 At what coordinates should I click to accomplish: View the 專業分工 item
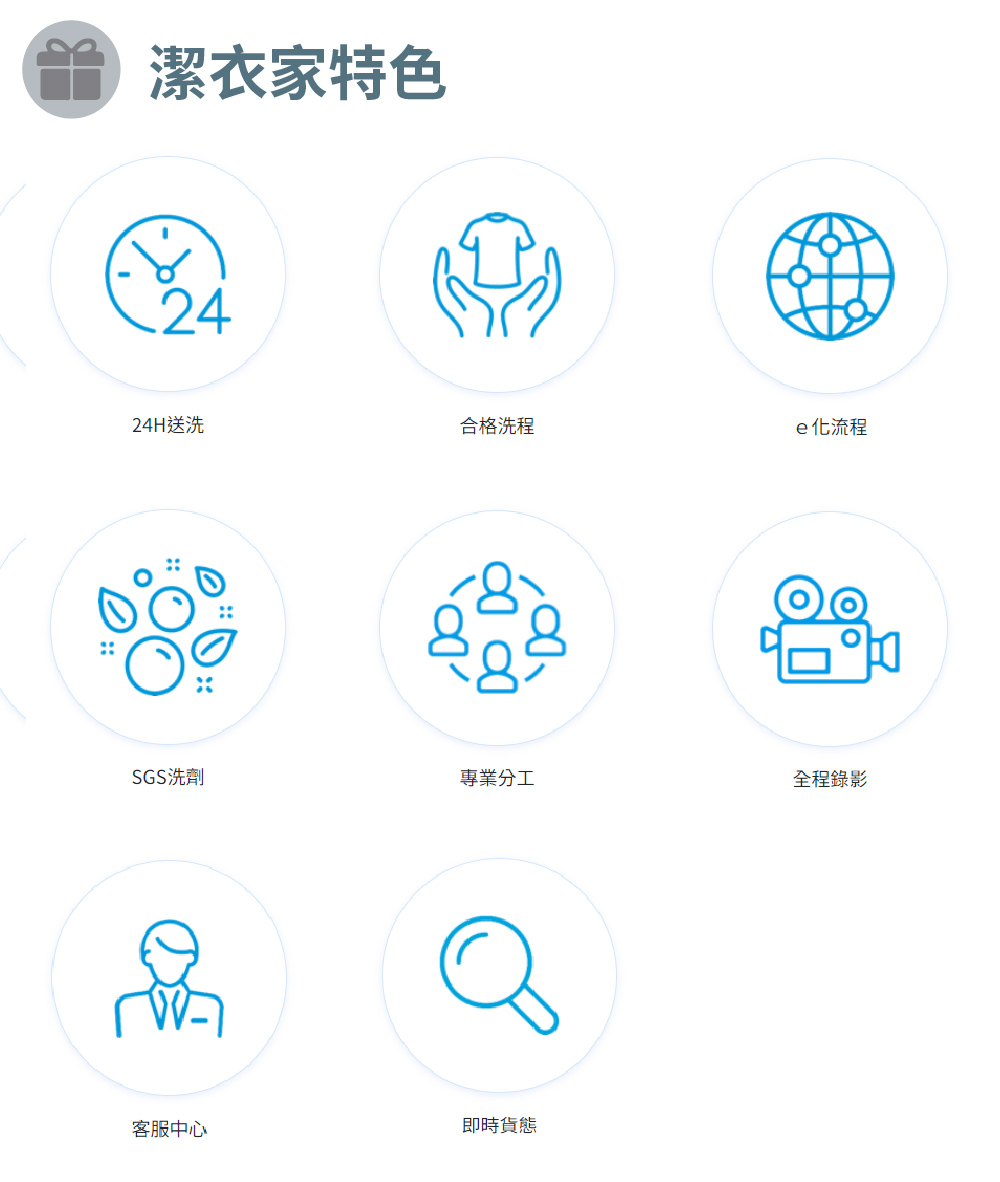tap(497, 628)
